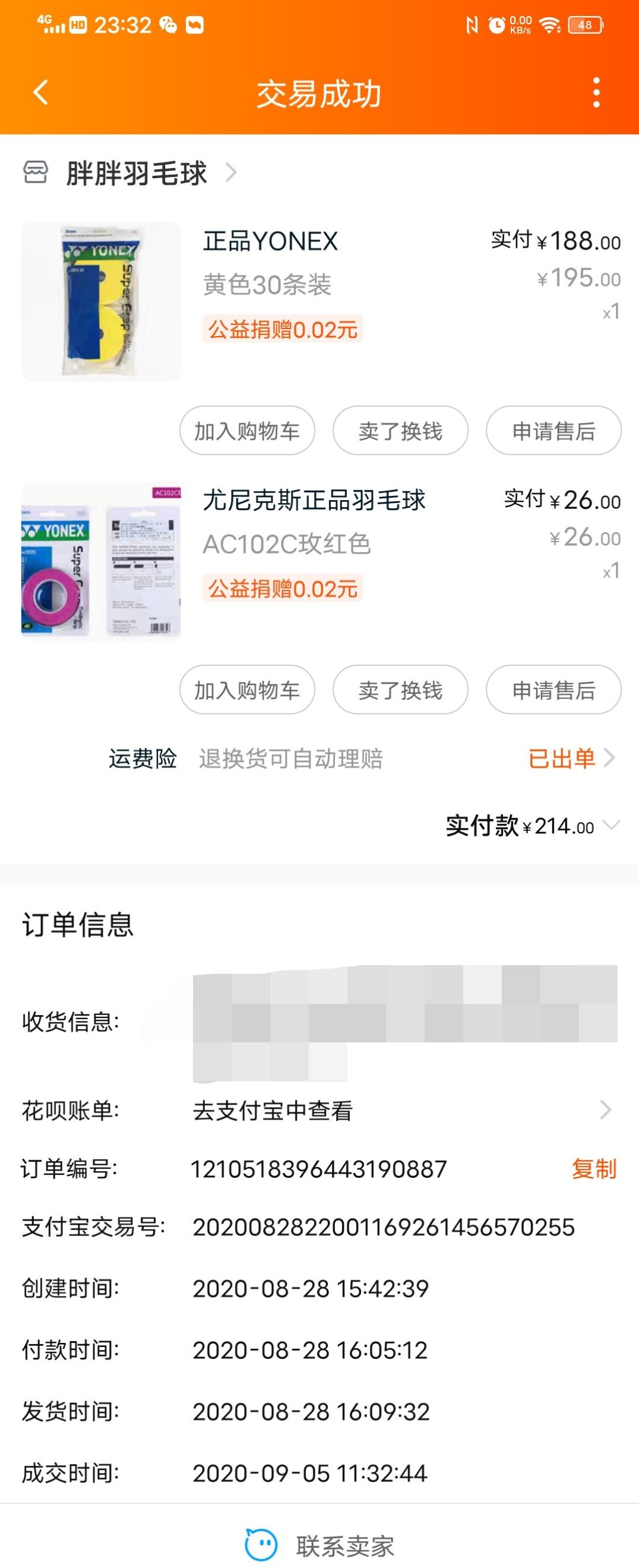Request 申请售后 for the 尤尼克斯正品羽毛球 item
This screenshot has height=1568, width=639.
pyautogui.click(x=553, y=690)
